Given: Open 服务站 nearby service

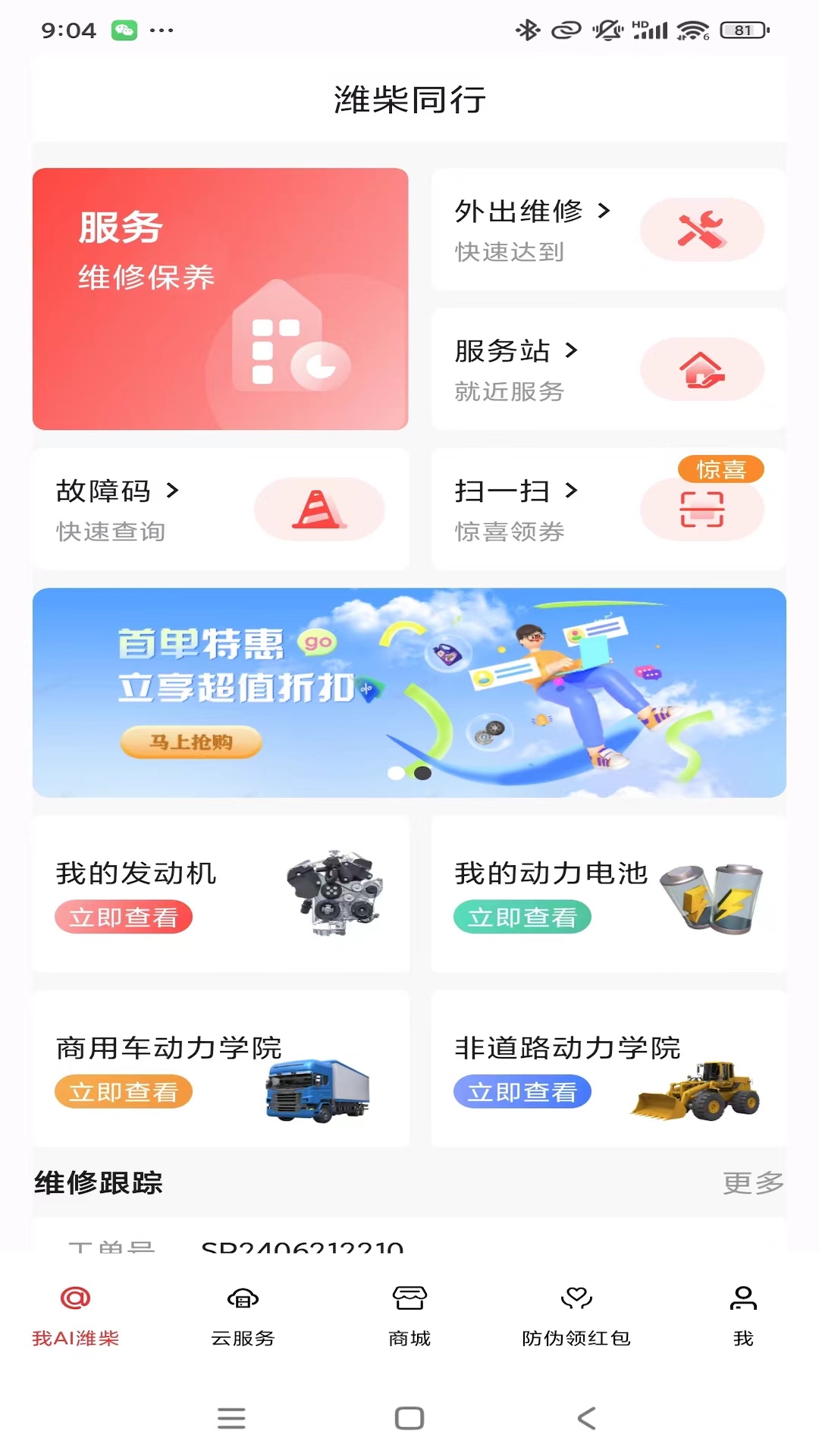Looking at the screenshot, I should [x=609, y=369].
